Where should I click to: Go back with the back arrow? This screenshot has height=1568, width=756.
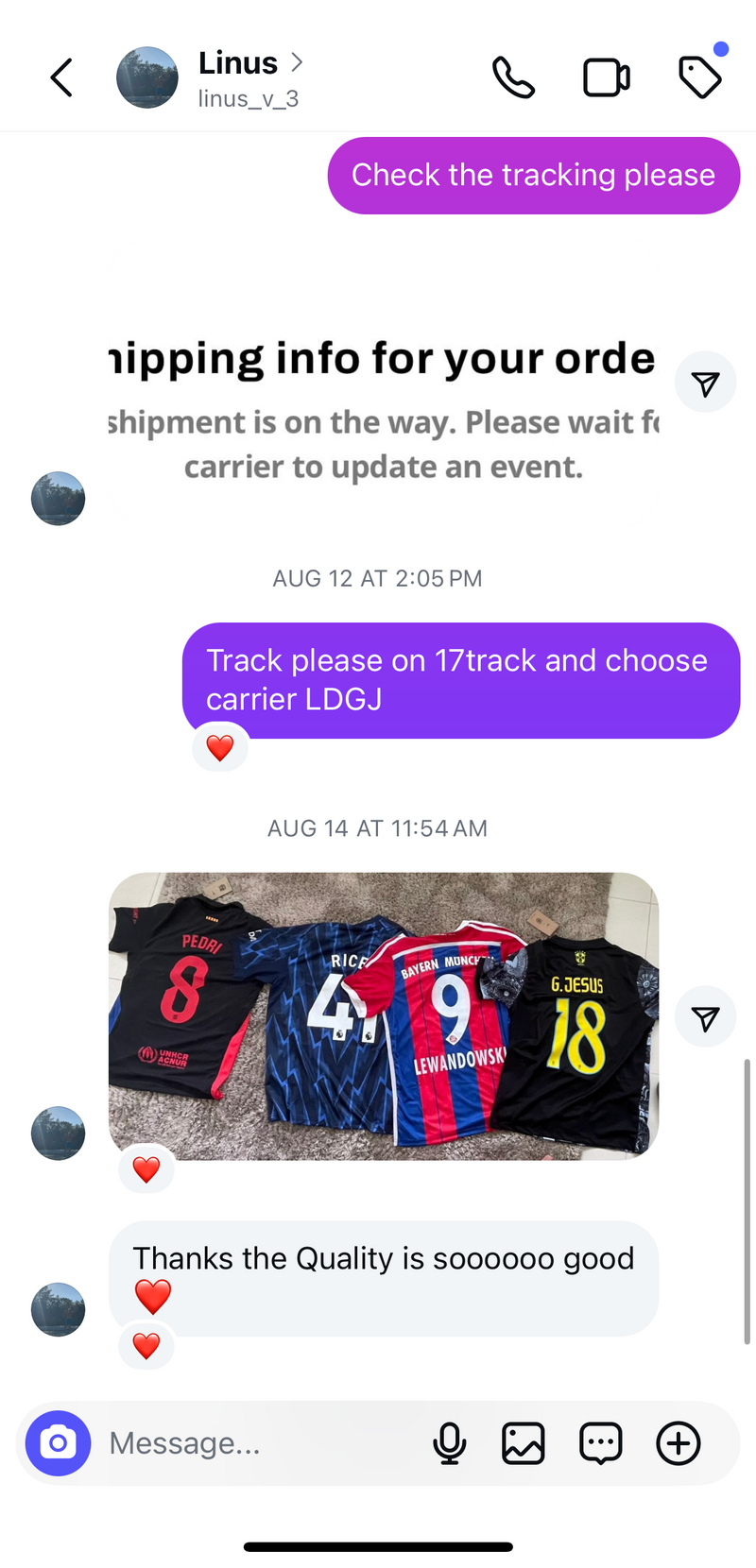tap(60, 77)
